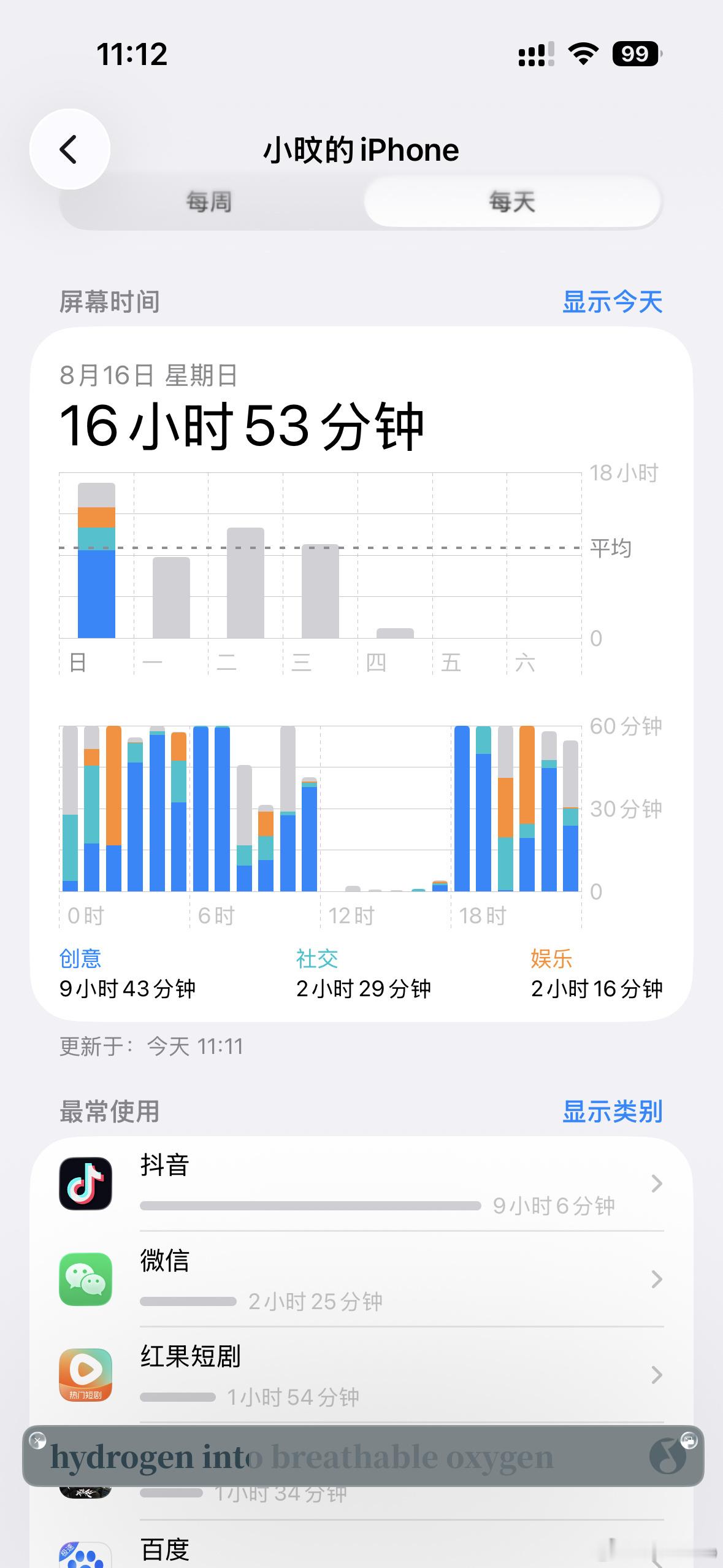Select Tuesday 二 bar in weekly chart
723x1568 pixels.
[x=245, y=583]
